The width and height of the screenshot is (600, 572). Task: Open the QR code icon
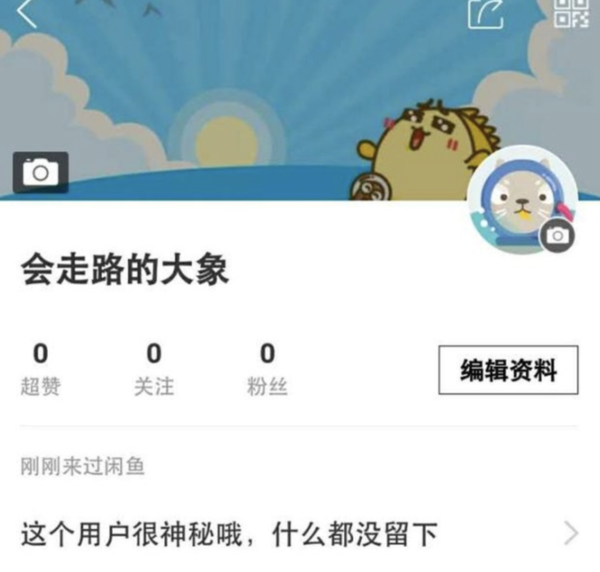(x=571, y=12)
